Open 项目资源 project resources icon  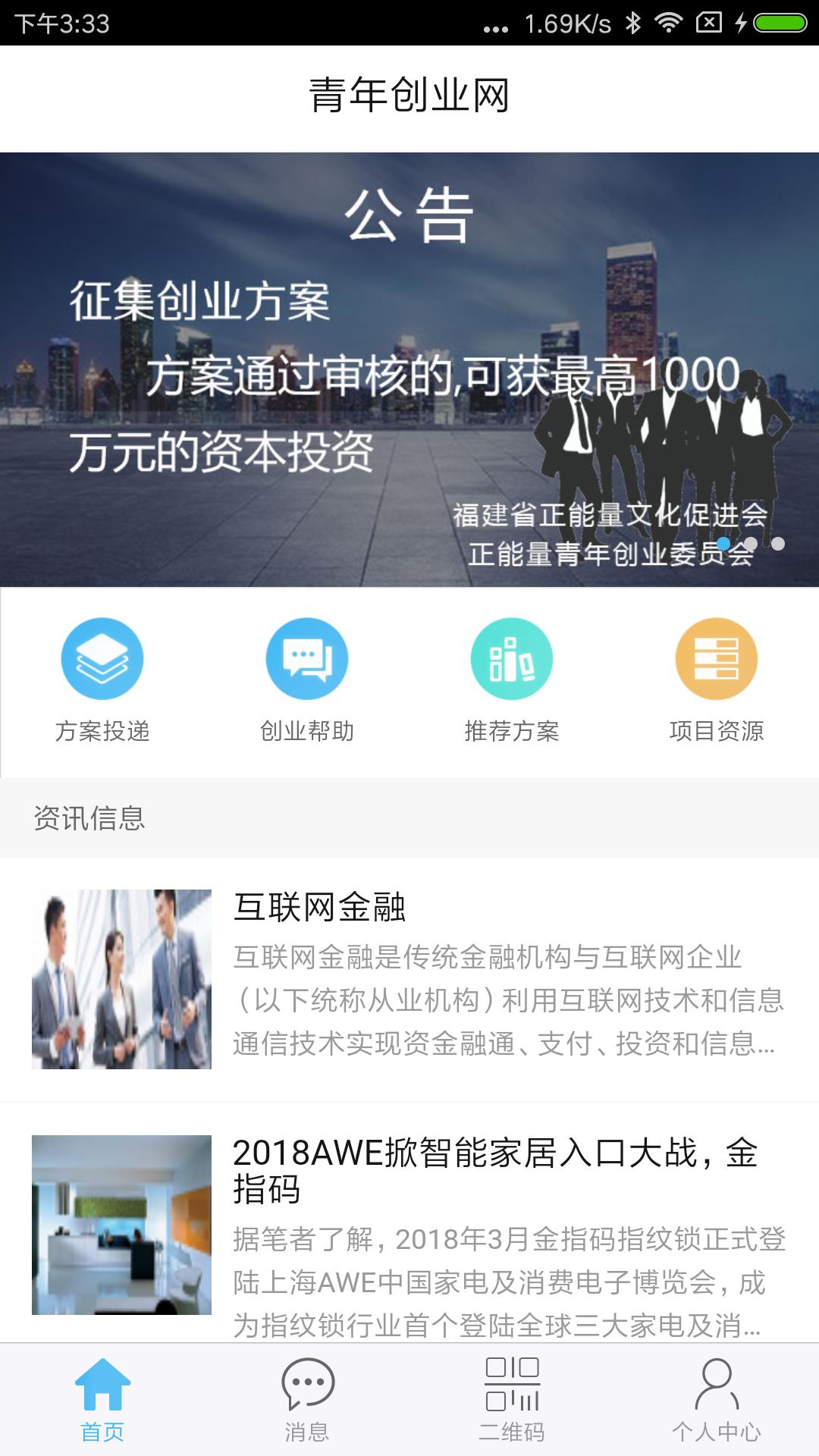tap(716, 658)
